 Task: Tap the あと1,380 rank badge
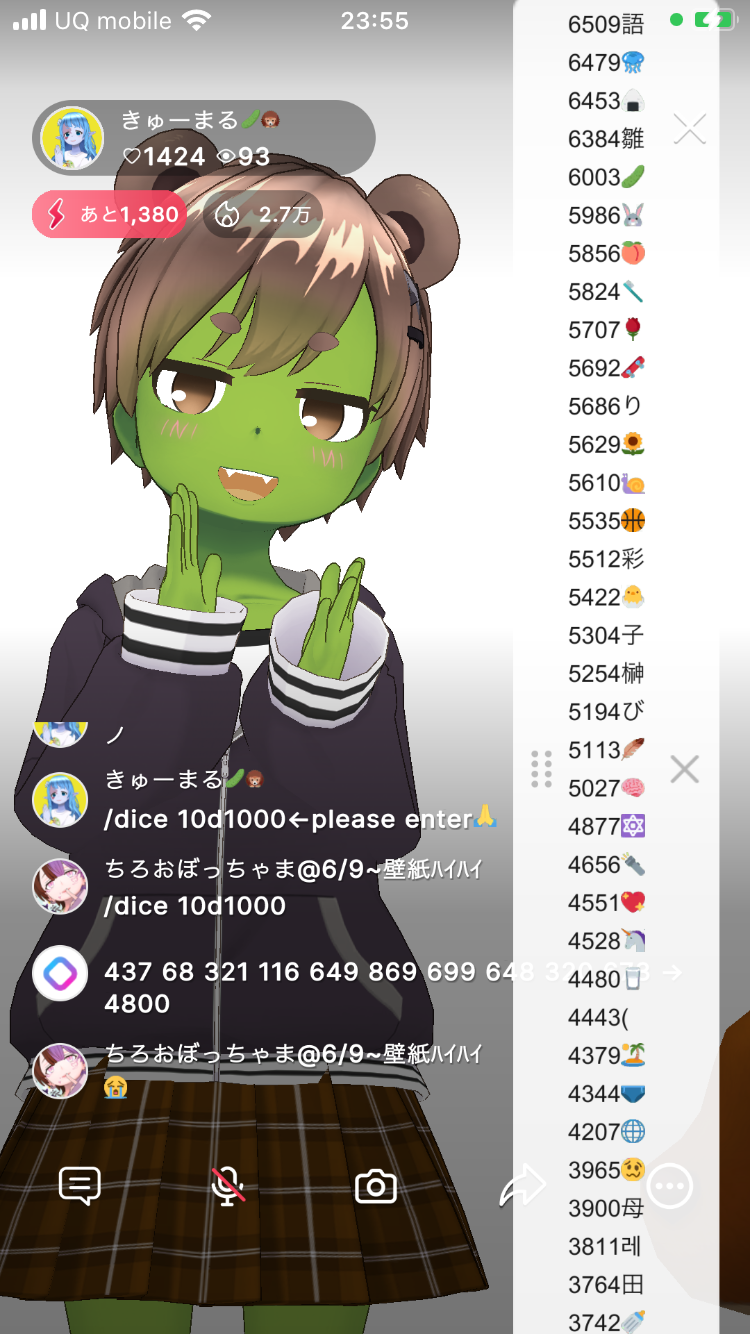110,214
